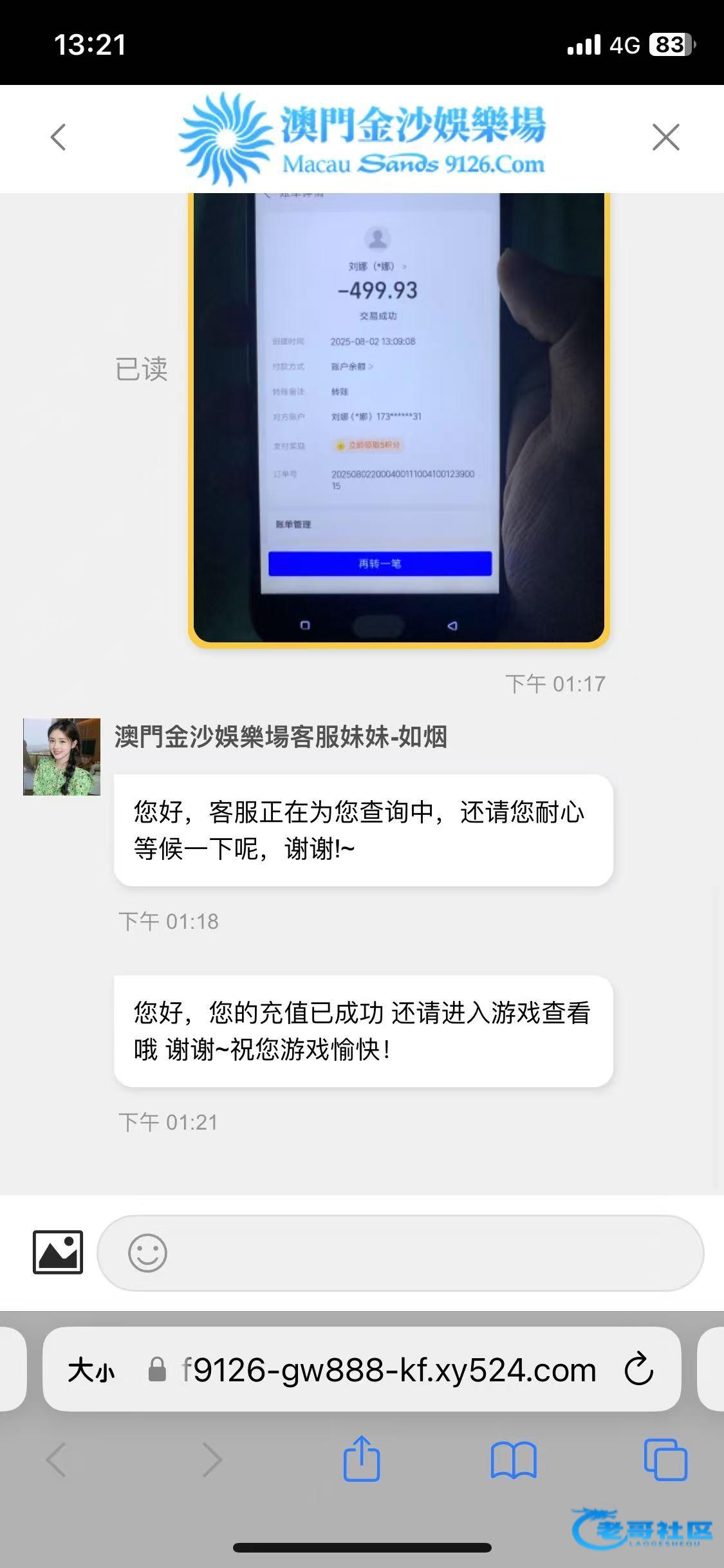The width and height of the screenshot is (724, 1568).
Task: Open the sent transfer receipt photo
Action: [x=398, y=419]
